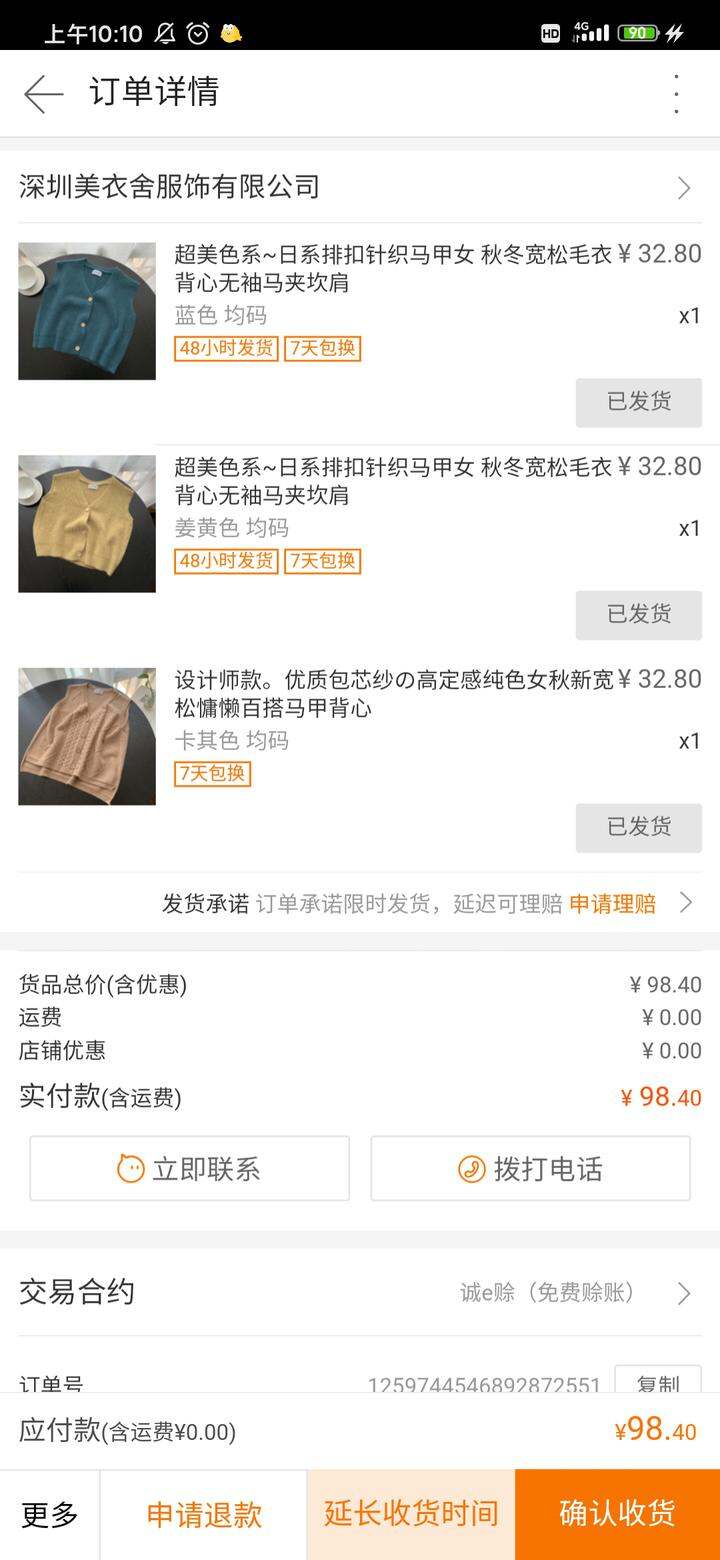Viewport: 720px width, 1560px height.
Task: Call the seller with 拨打电话
Action: point(531,1168)
